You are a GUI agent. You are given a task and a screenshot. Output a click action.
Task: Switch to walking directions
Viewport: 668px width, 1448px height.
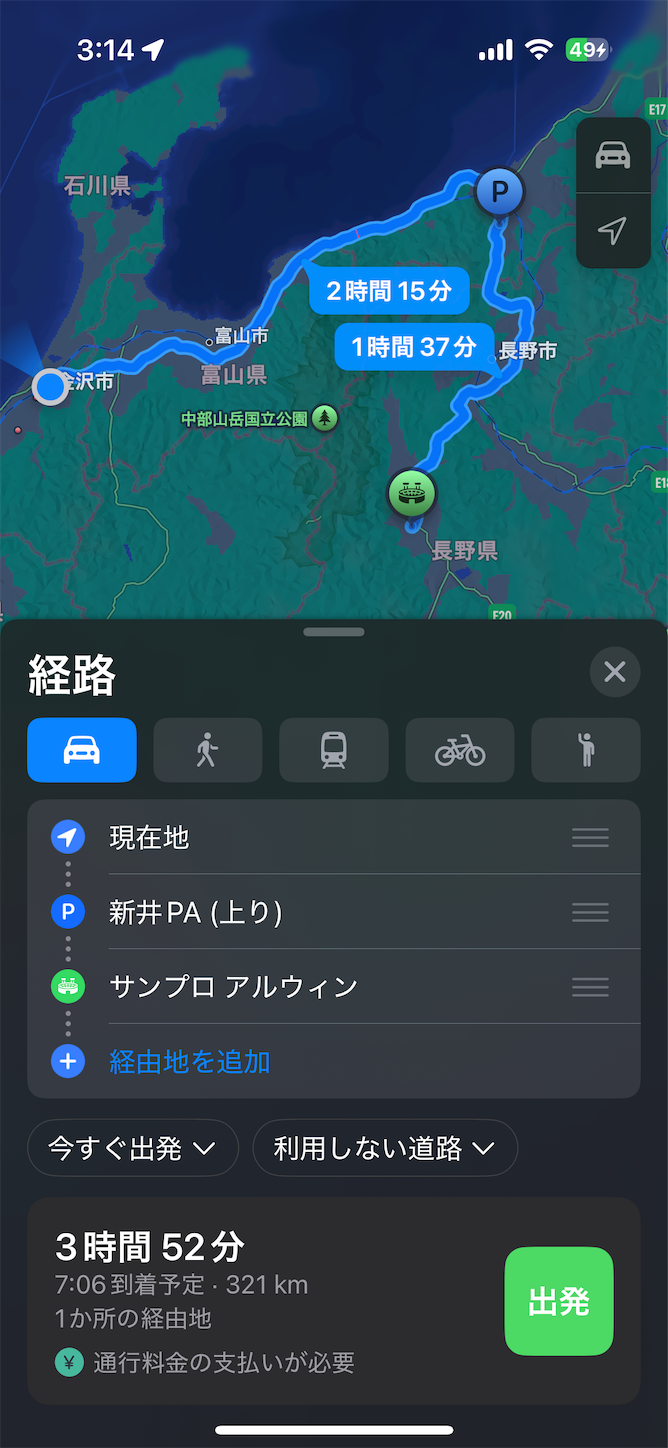click(x=208, y=750)
